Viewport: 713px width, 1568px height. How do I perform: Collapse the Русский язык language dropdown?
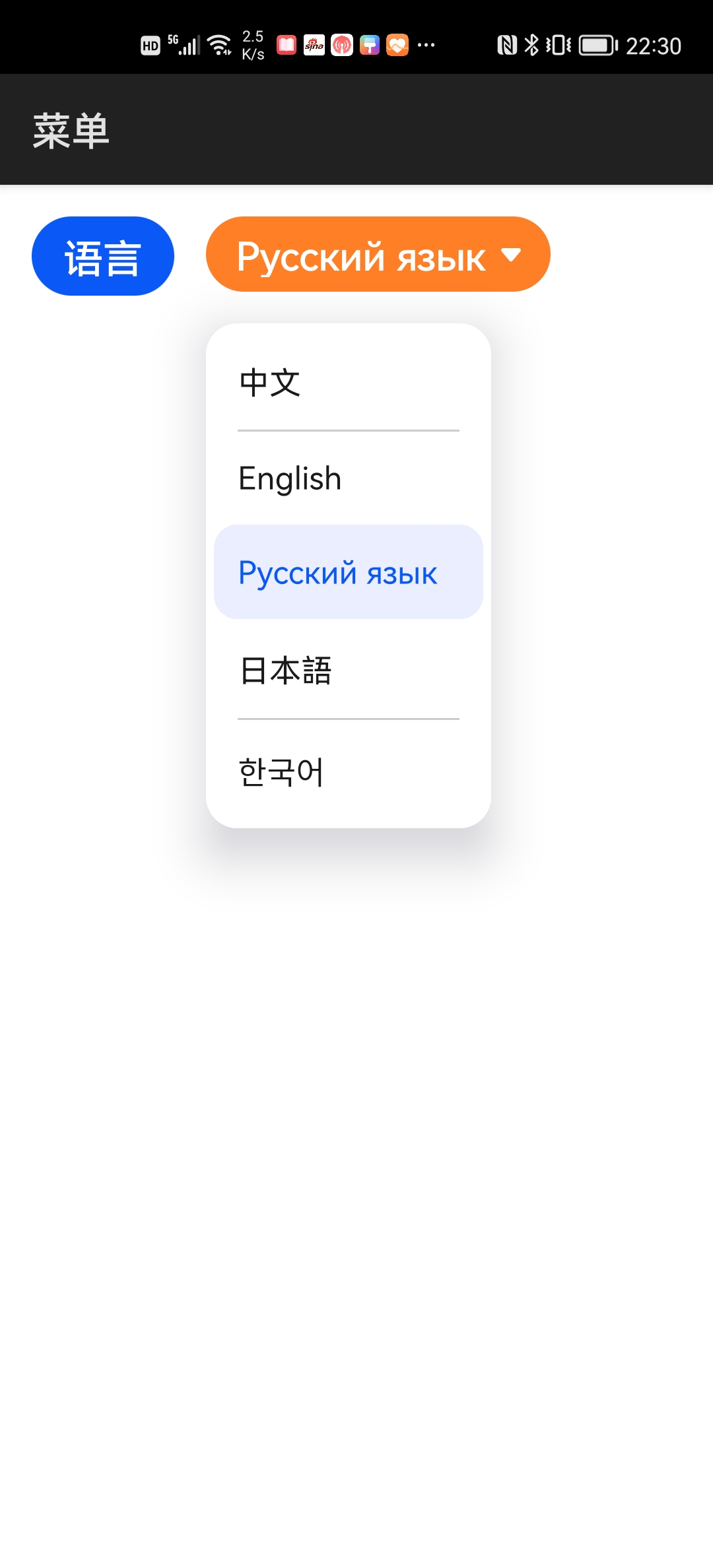(378, 254)
